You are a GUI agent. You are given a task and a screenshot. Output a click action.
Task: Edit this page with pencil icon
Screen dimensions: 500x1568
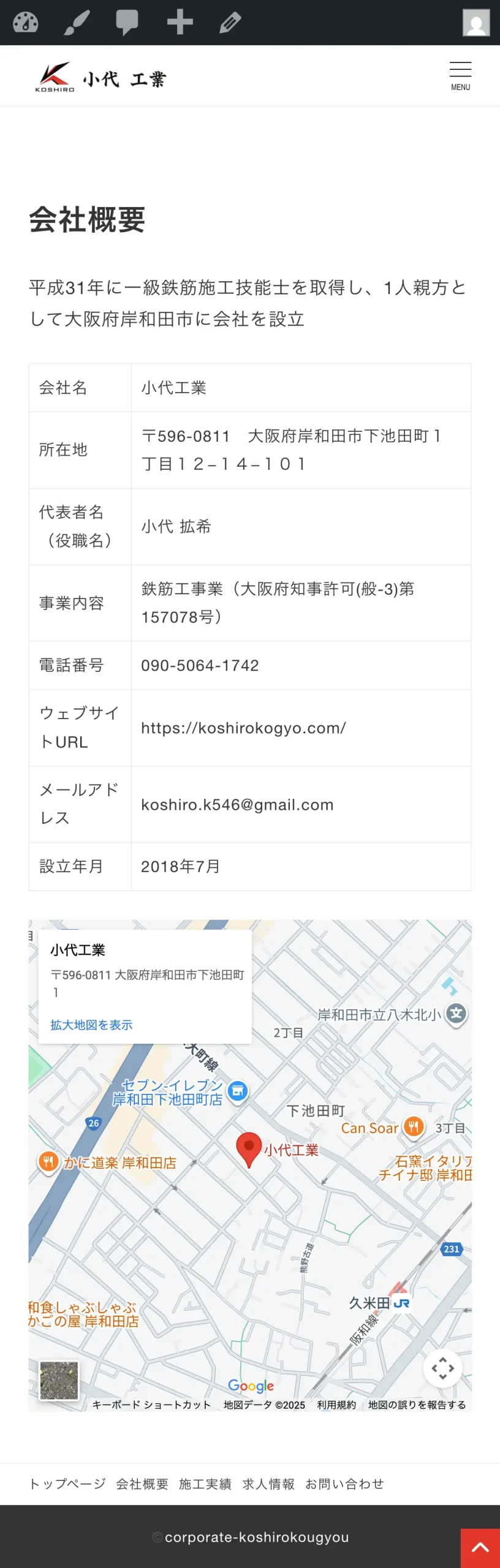tap(230, 23)
